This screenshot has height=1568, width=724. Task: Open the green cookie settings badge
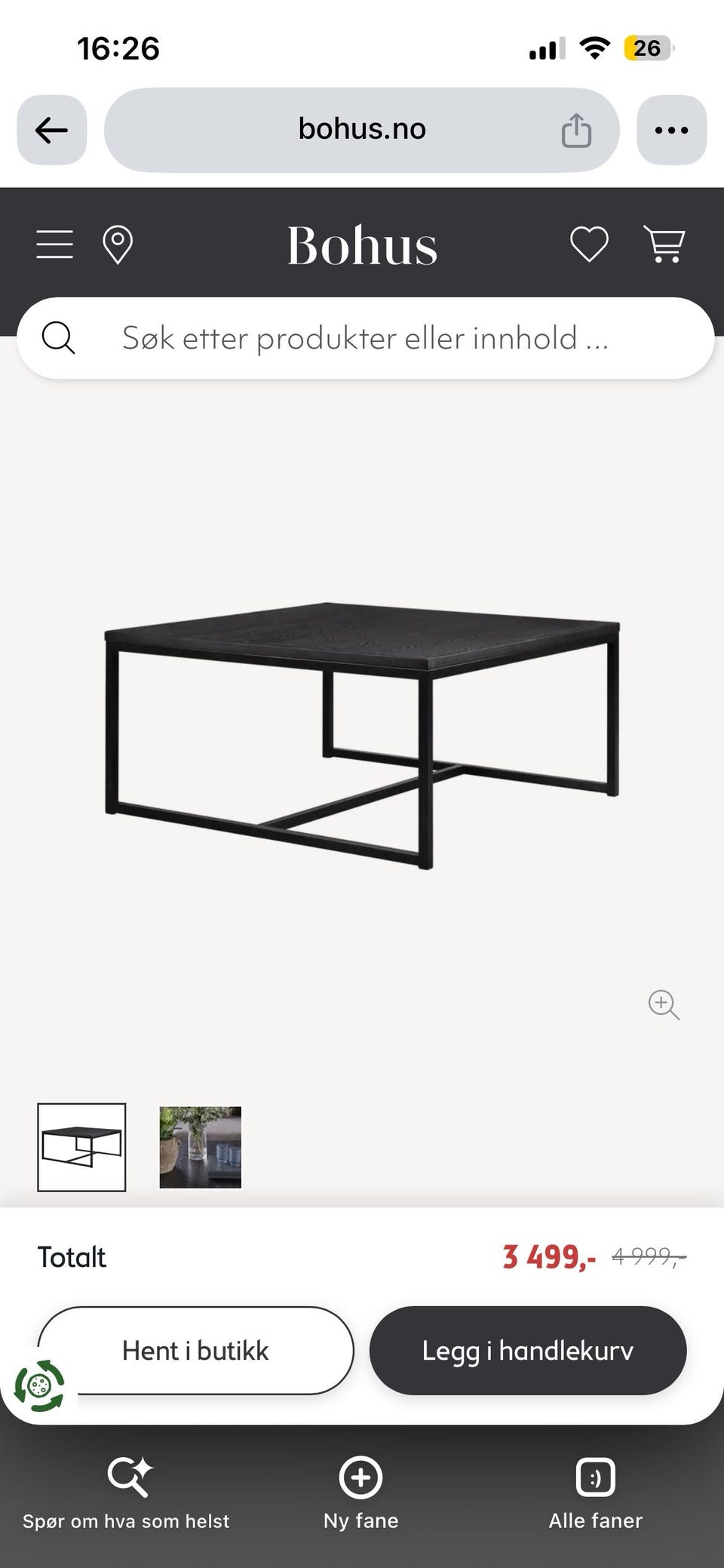coord(39,1386)
